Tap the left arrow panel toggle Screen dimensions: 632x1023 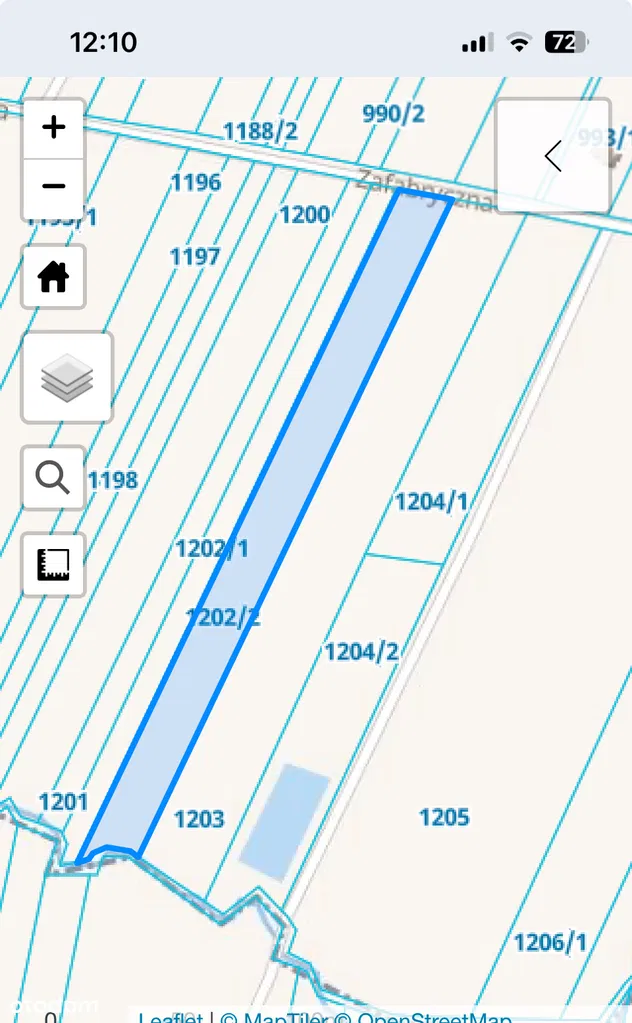tap(553, 156)
